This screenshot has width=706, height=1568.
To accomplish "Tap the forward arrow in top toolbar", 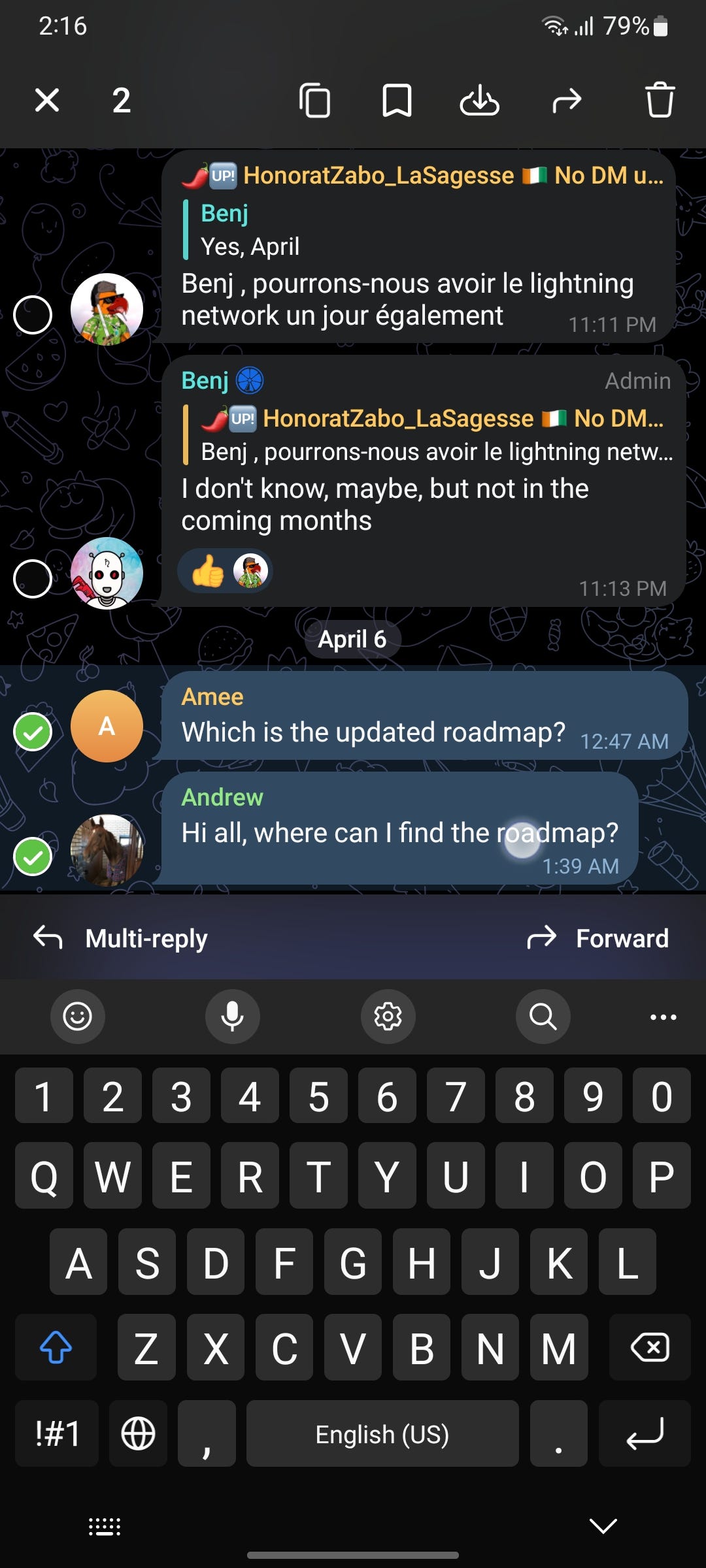I will click(x=566, y=101).
